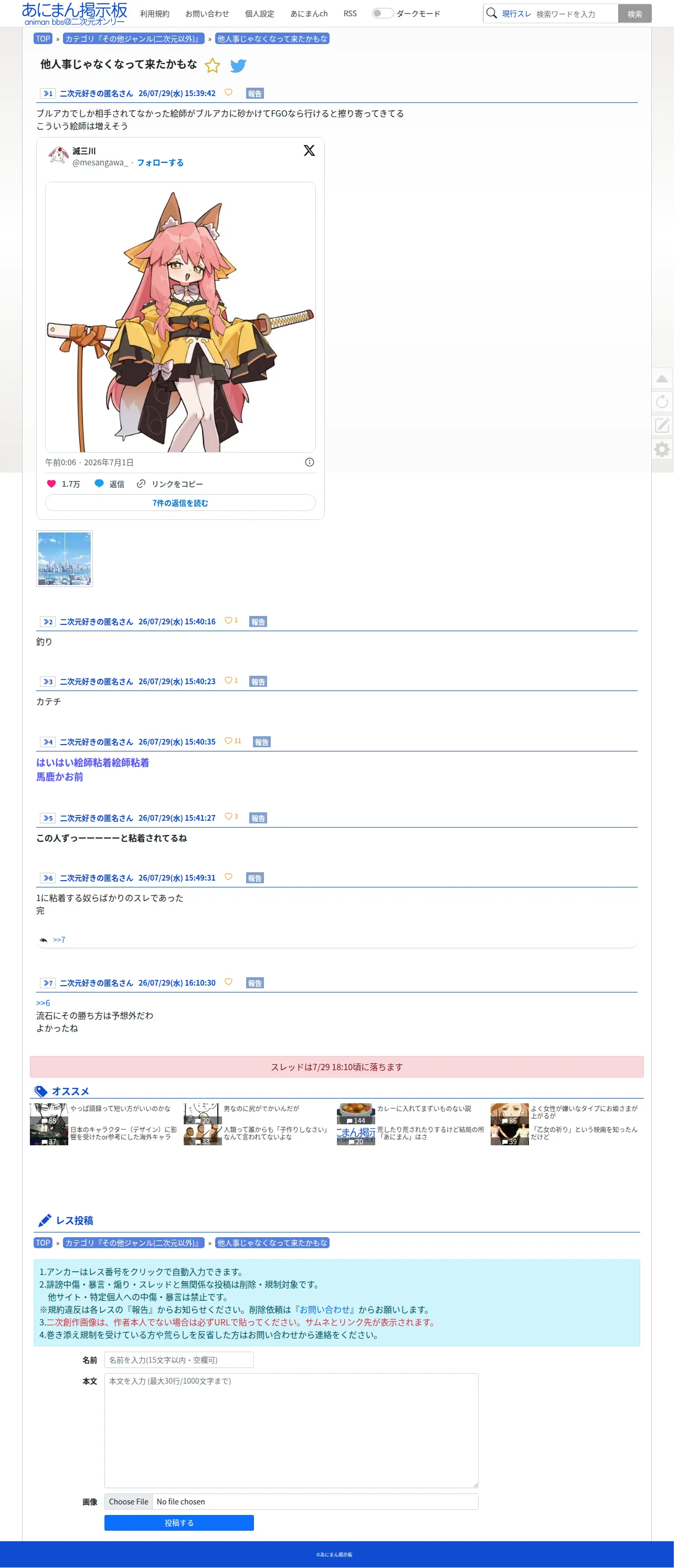Tap フォローする on the embedded tweet
678x1568 pixels.
(161, 163)
